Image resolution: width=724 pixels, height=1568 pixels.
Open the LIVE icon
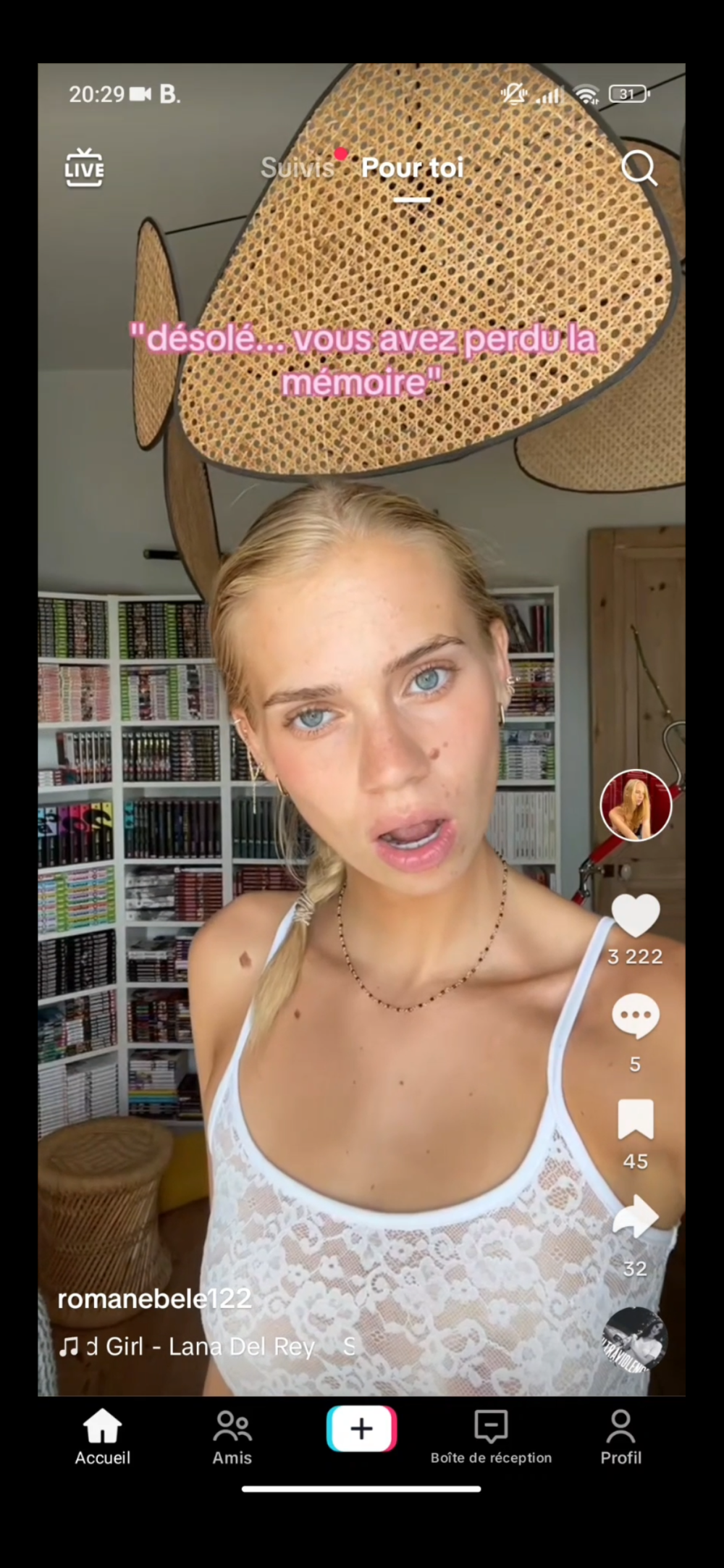click(x=84, y=168)
